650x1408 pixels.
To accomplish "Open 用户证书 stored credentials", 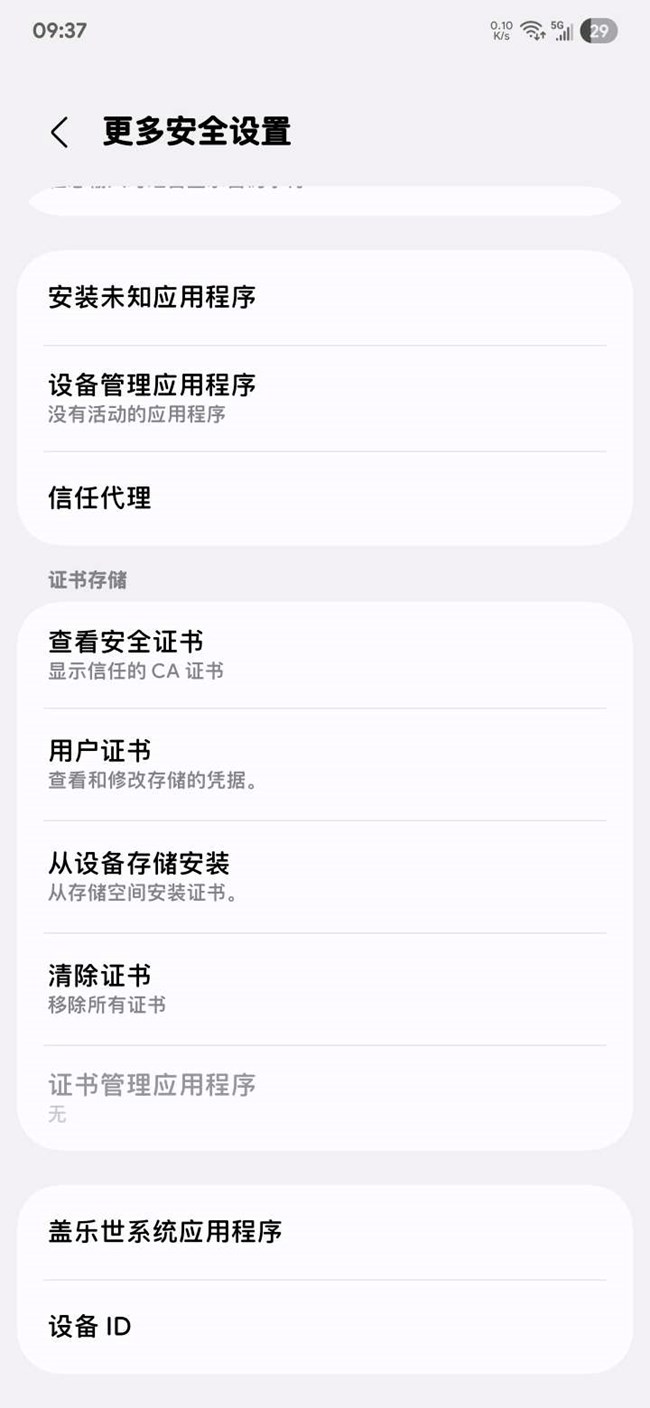I will 325,764.
